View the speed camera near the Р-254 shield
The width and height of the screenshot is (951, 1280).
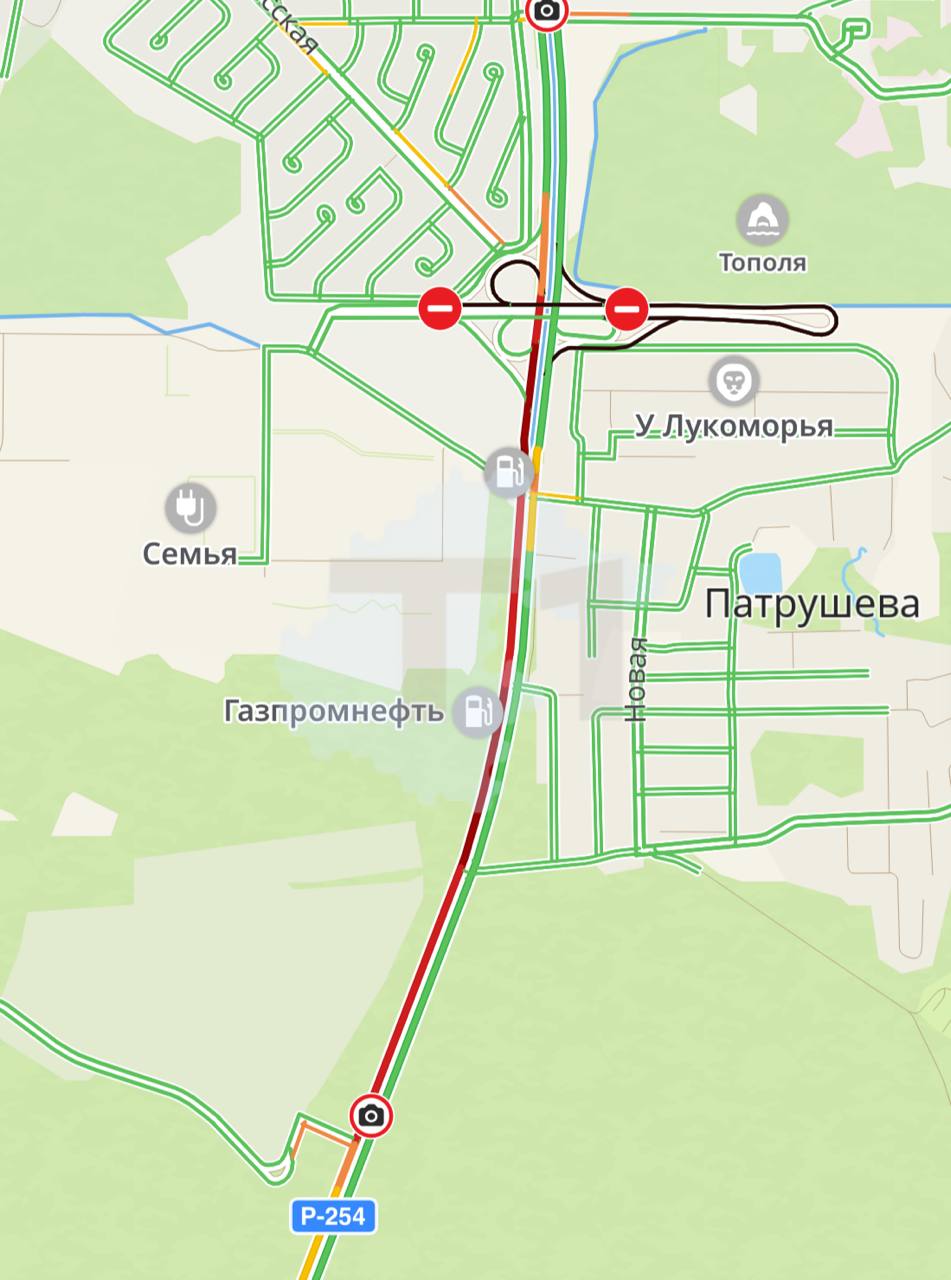pos(371,1115)
